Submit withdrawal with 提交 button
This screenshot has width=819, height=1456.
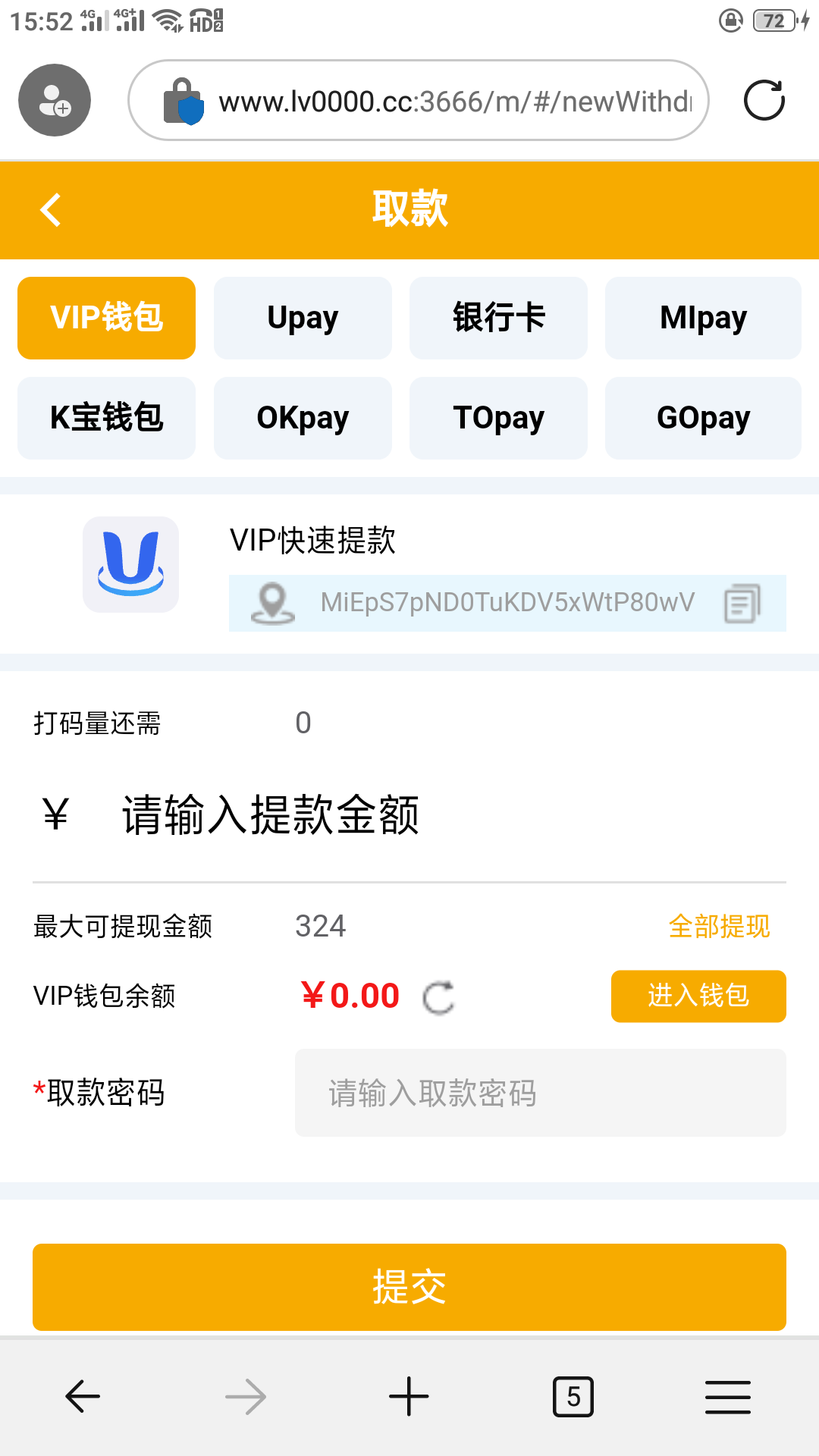[409, 1287]
